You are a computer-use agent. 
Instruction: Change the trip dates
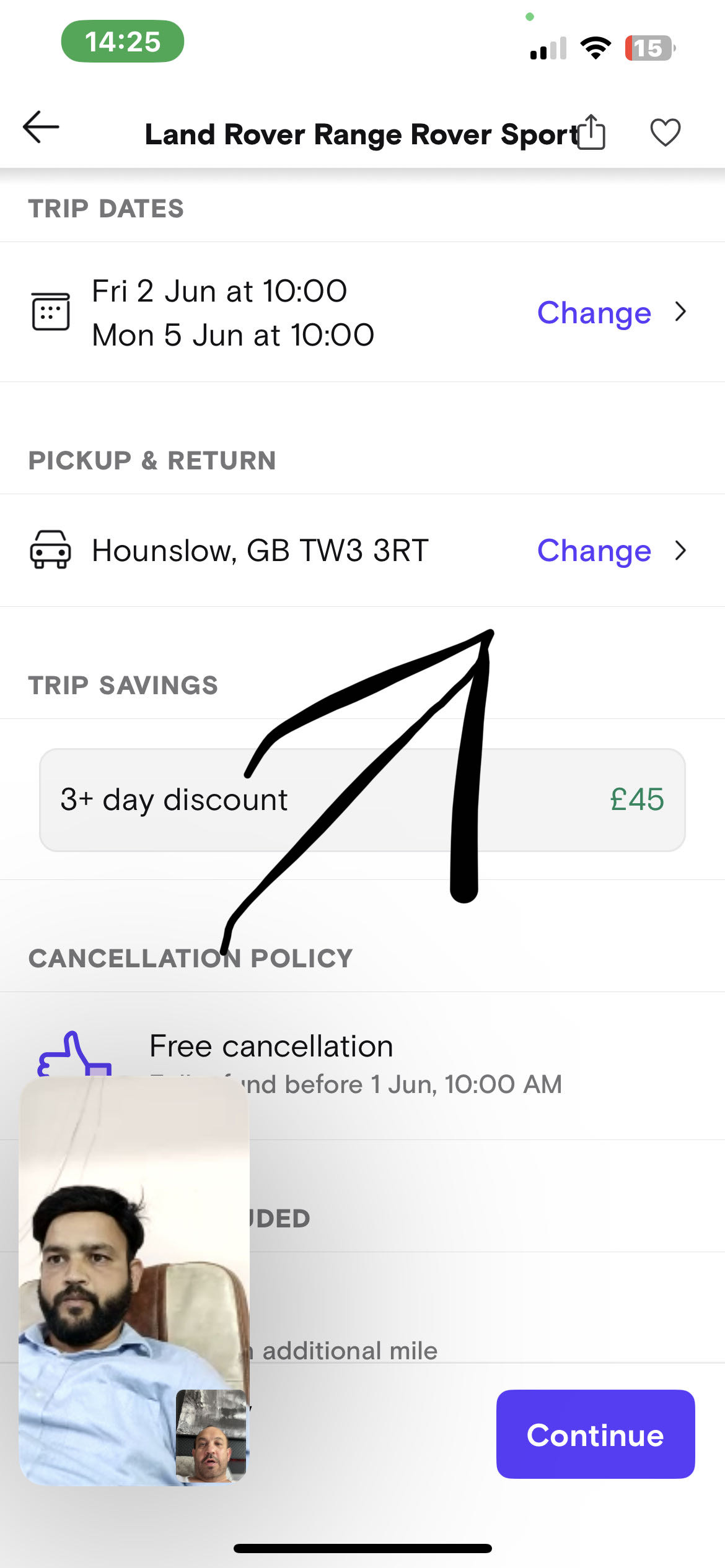(612, 312)
